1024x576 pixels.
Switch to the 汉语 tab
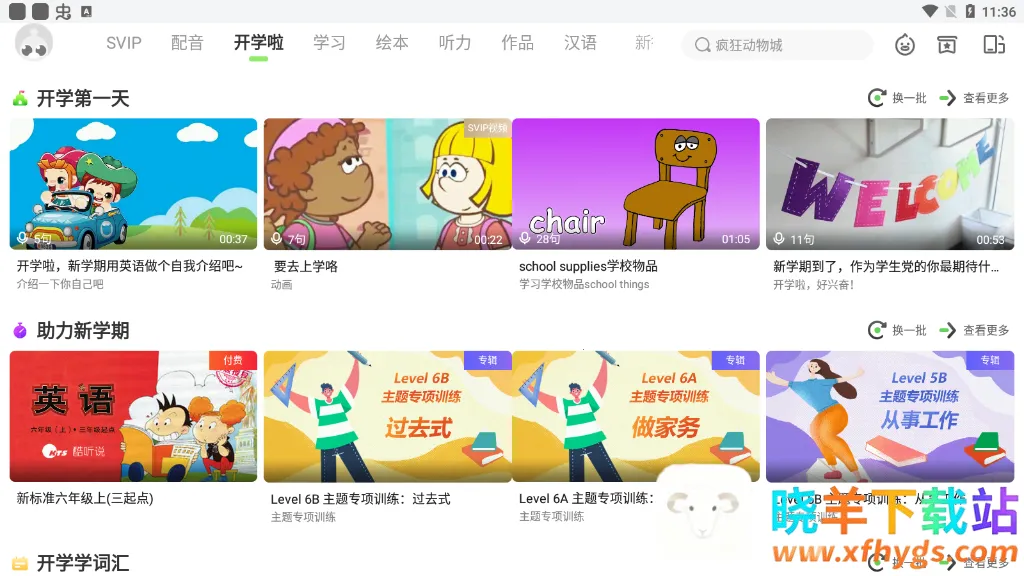pos(580,43)
